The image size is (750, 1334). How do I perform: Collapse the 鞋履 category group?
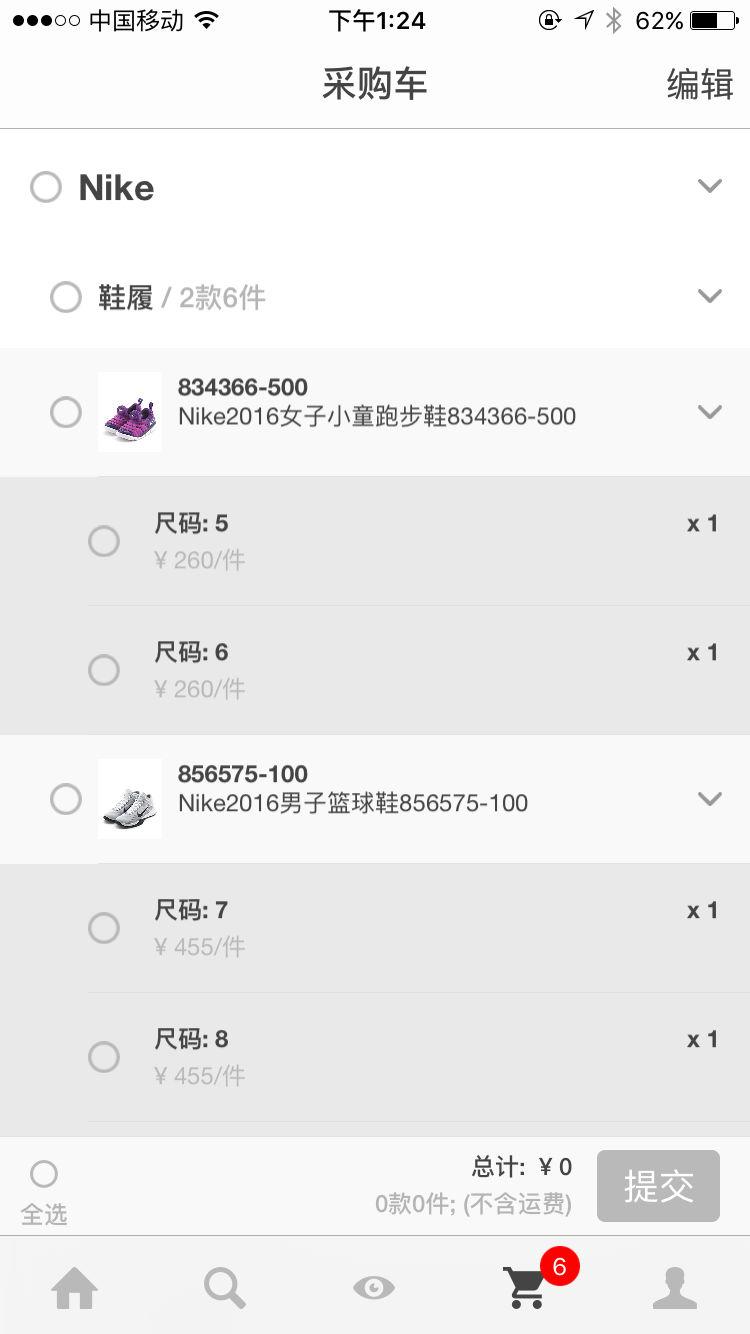(709, 296)
